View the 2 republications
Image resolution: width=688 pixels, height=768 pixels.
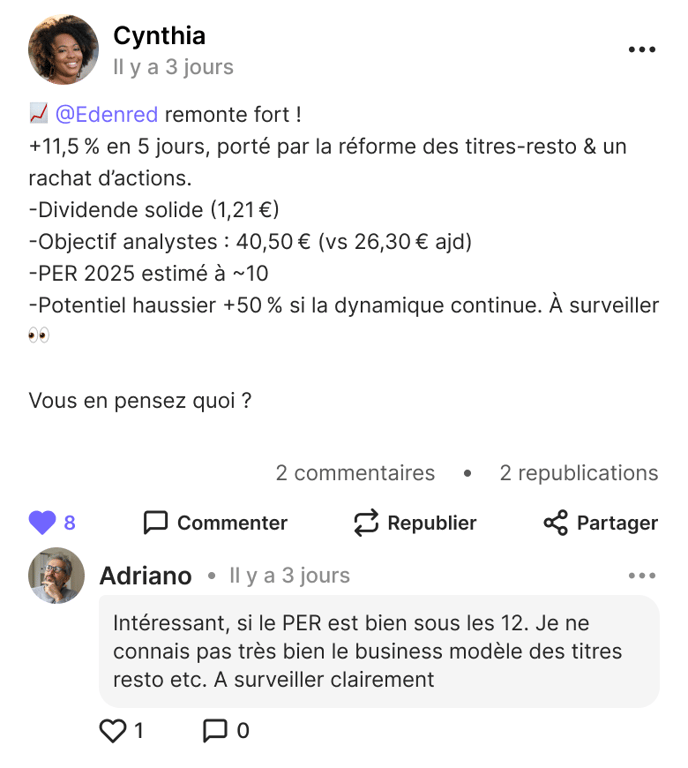click(x=579, y=473)
